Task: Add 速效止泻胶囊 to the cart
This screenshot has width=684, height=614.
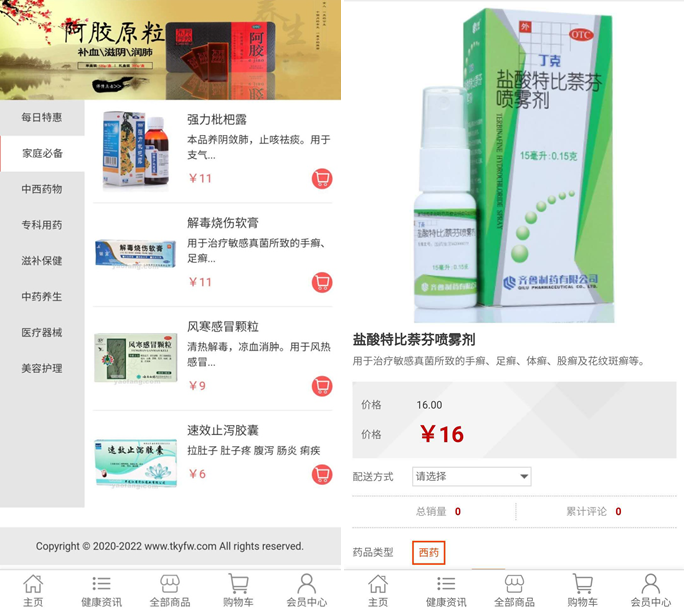Action: click(322, 474)
